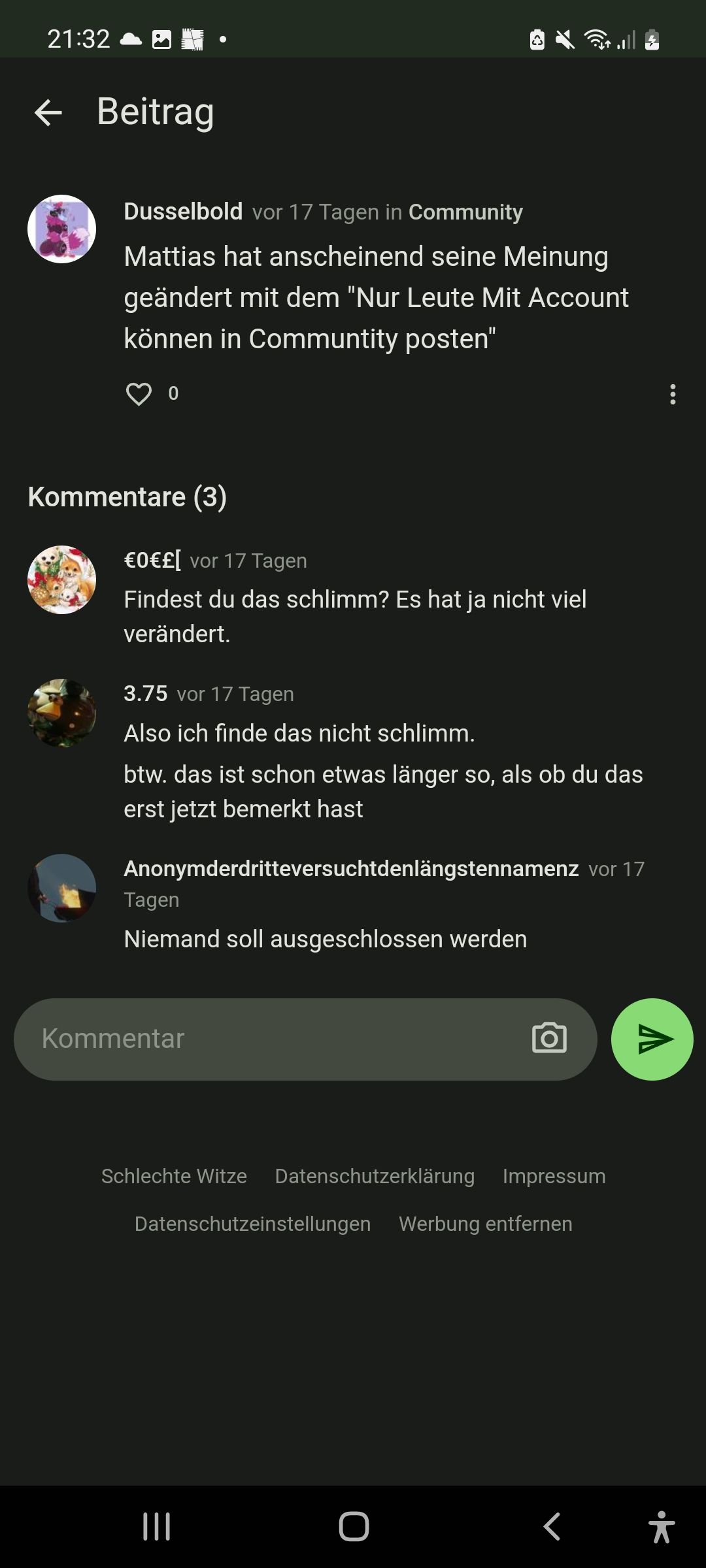View Dusselbold's profile picture
The width and height of the screenshot is (706, 1568).
(x=62, y=229)
